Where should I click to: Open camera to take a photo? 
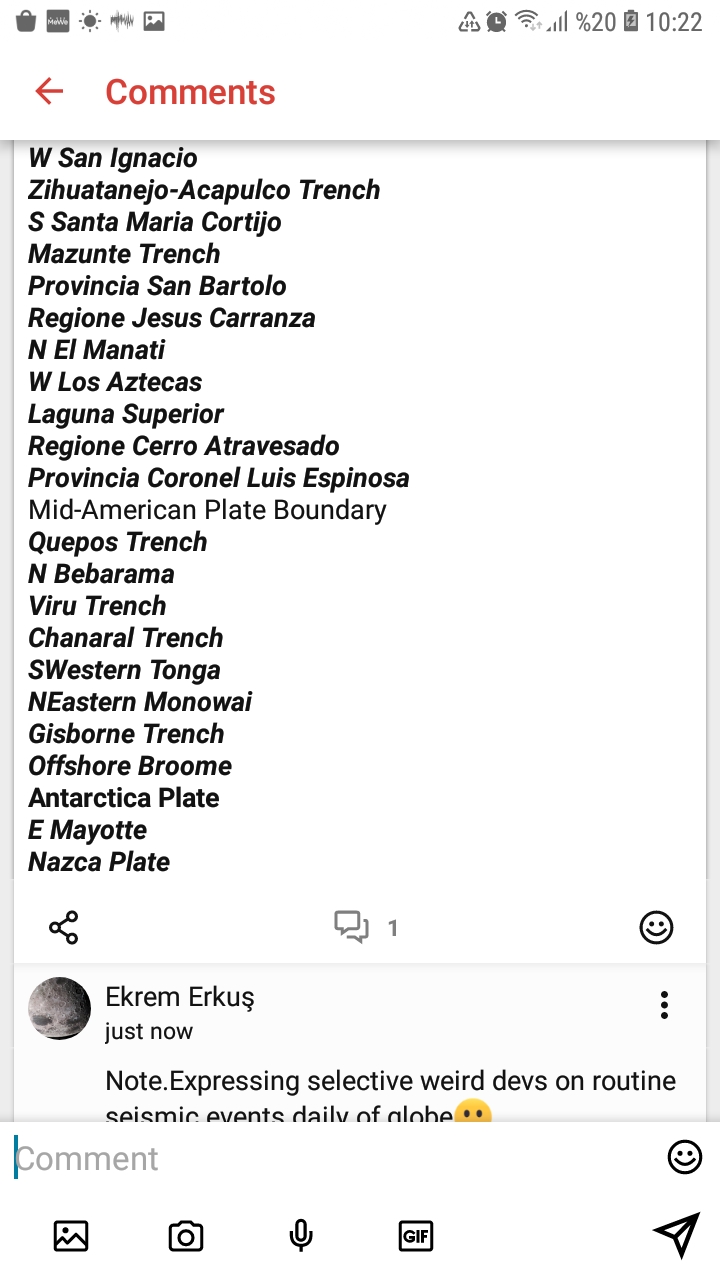point(186,1236)
